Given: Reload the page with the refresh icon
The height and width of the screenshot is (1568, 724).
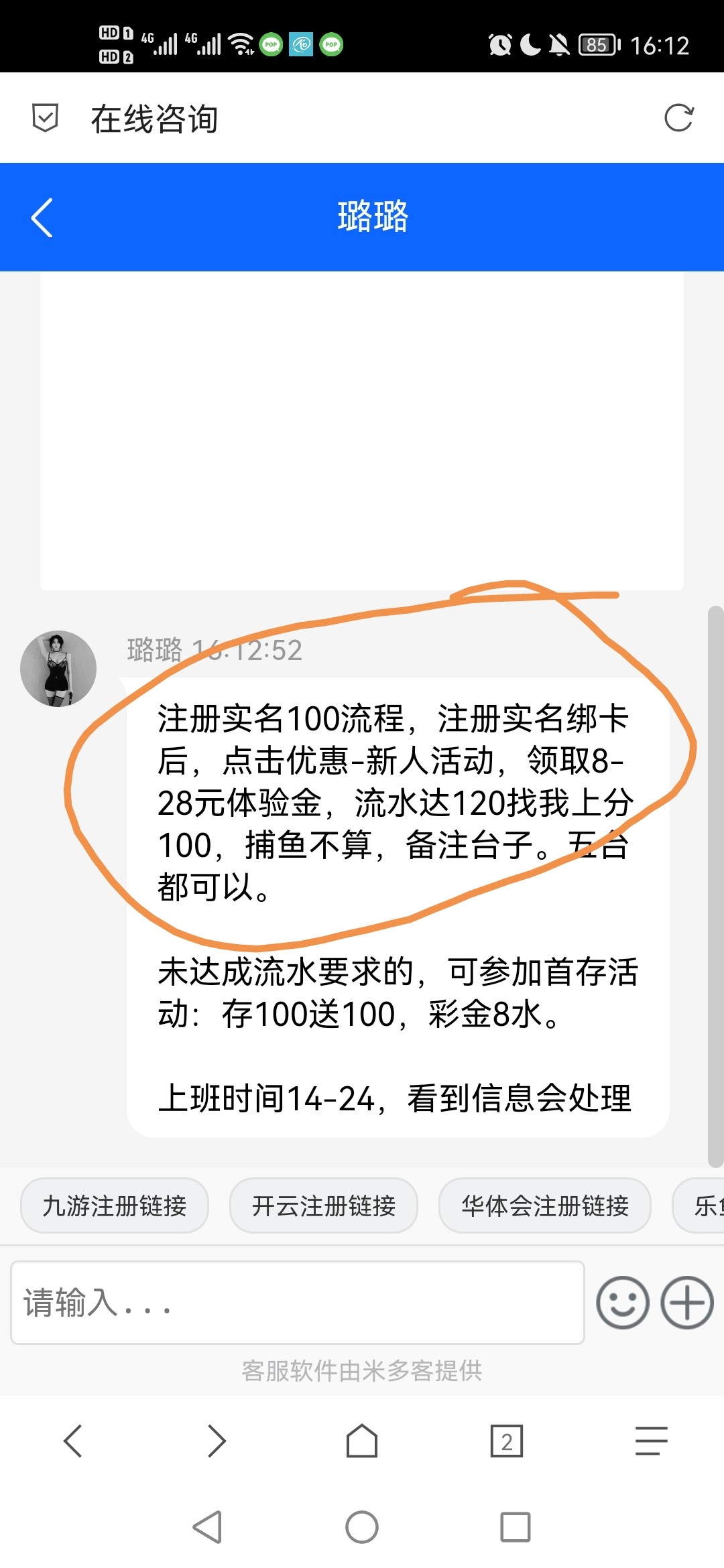Looking at the screenshot, I should click(678, 118).
